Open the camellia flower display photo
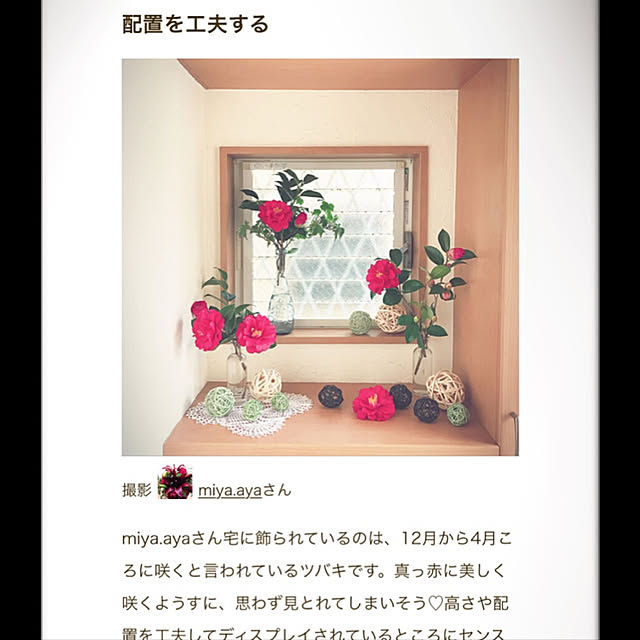 click(320, 257)
